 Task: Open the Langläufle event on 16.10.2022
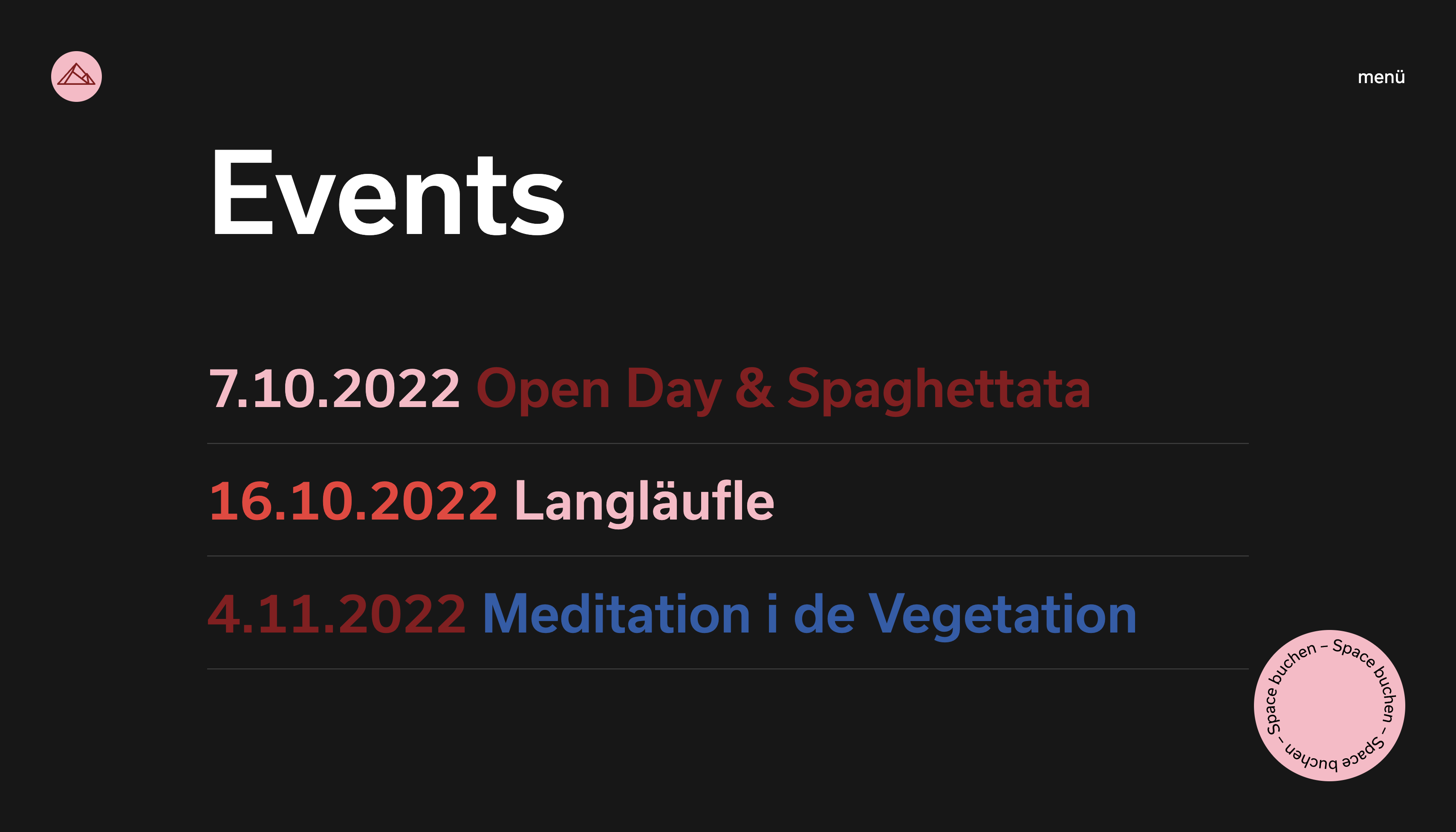[644, 502]
